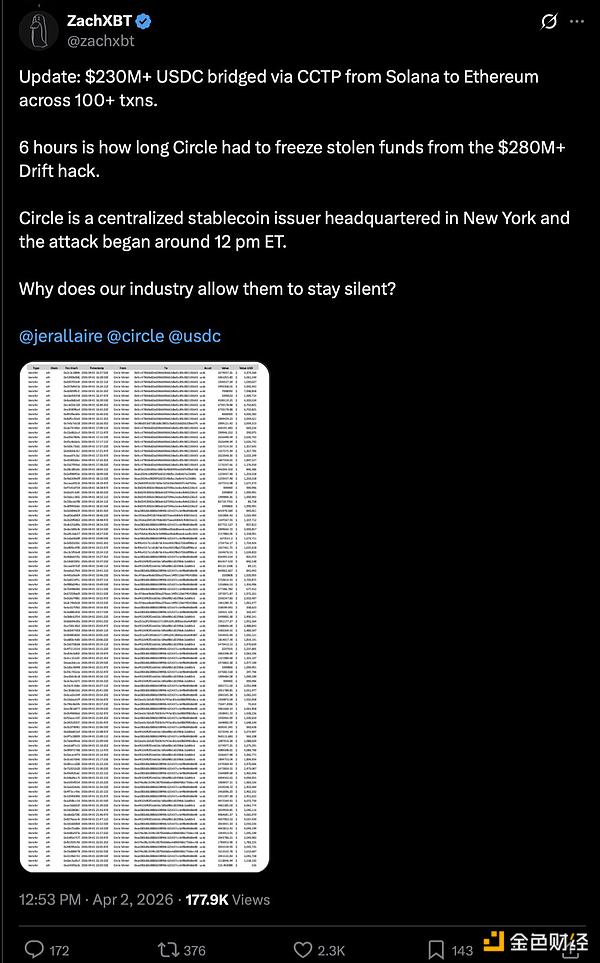Reply to ZachXBT's post

click(35, 949)
